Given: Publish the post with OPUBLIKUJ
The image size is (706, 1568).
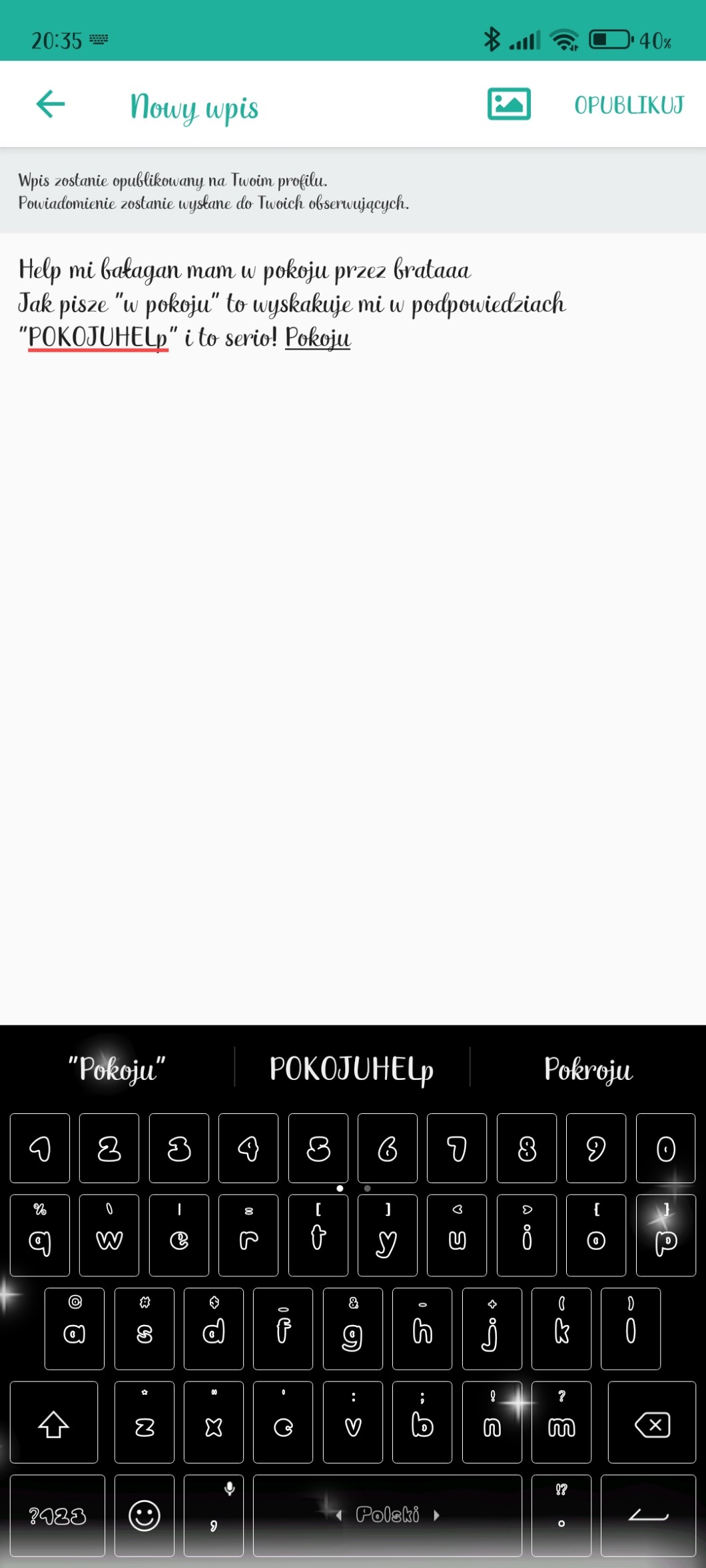Looking at the screenshot, I should 629,105.
